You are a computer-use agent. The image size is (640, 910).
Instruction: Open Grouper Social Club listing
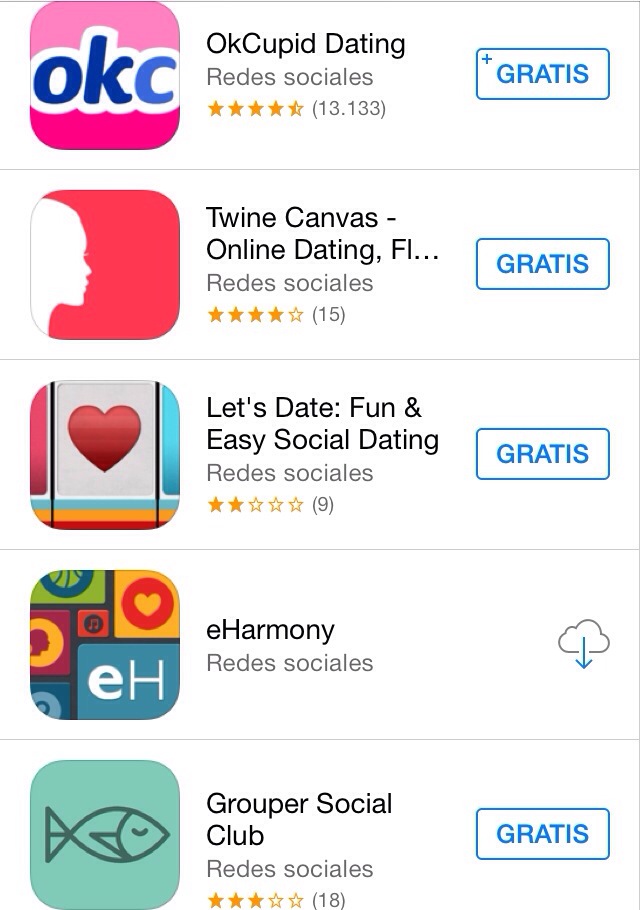tap(298, 818)
